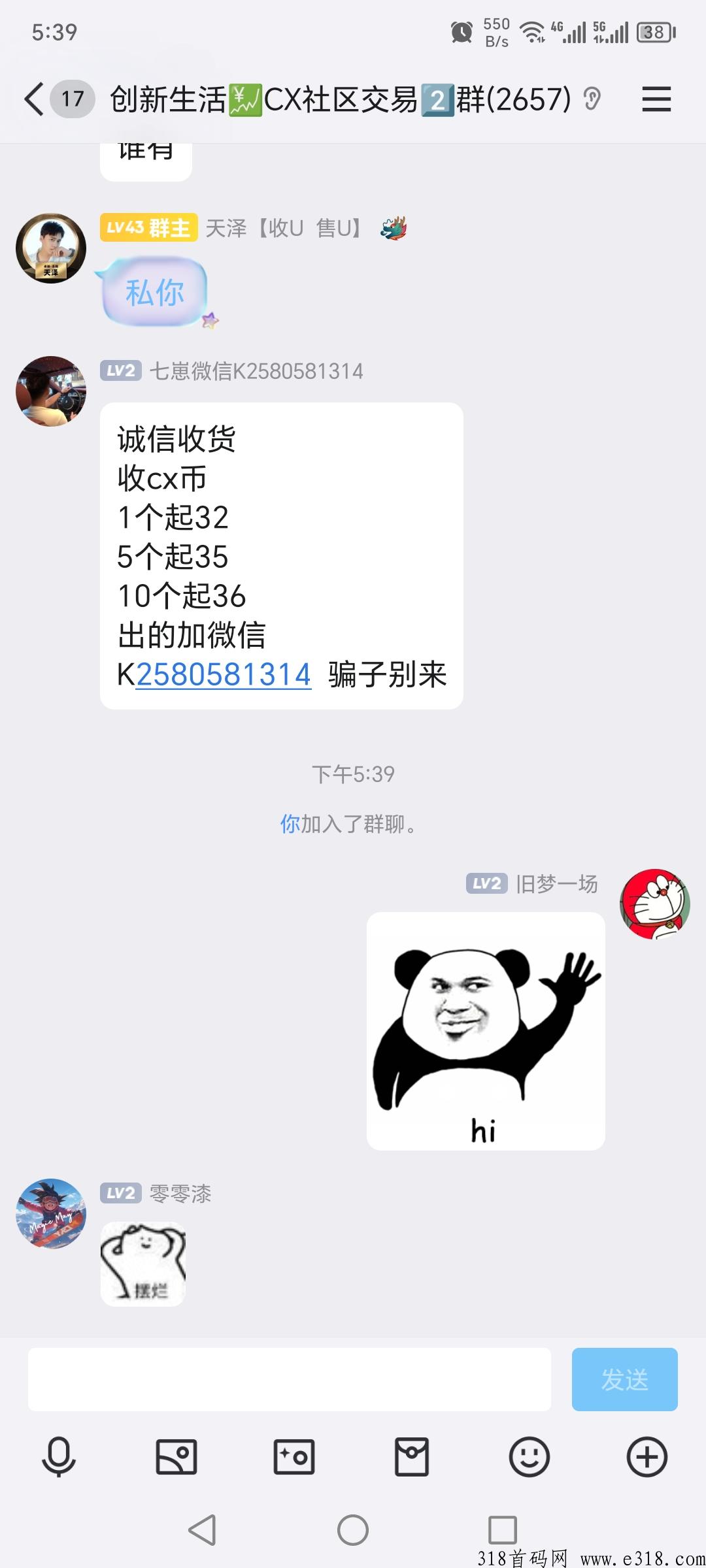706x1568 pixels.
Task: Open the camera to take a photo
Action: click(x=294, y=1457)
